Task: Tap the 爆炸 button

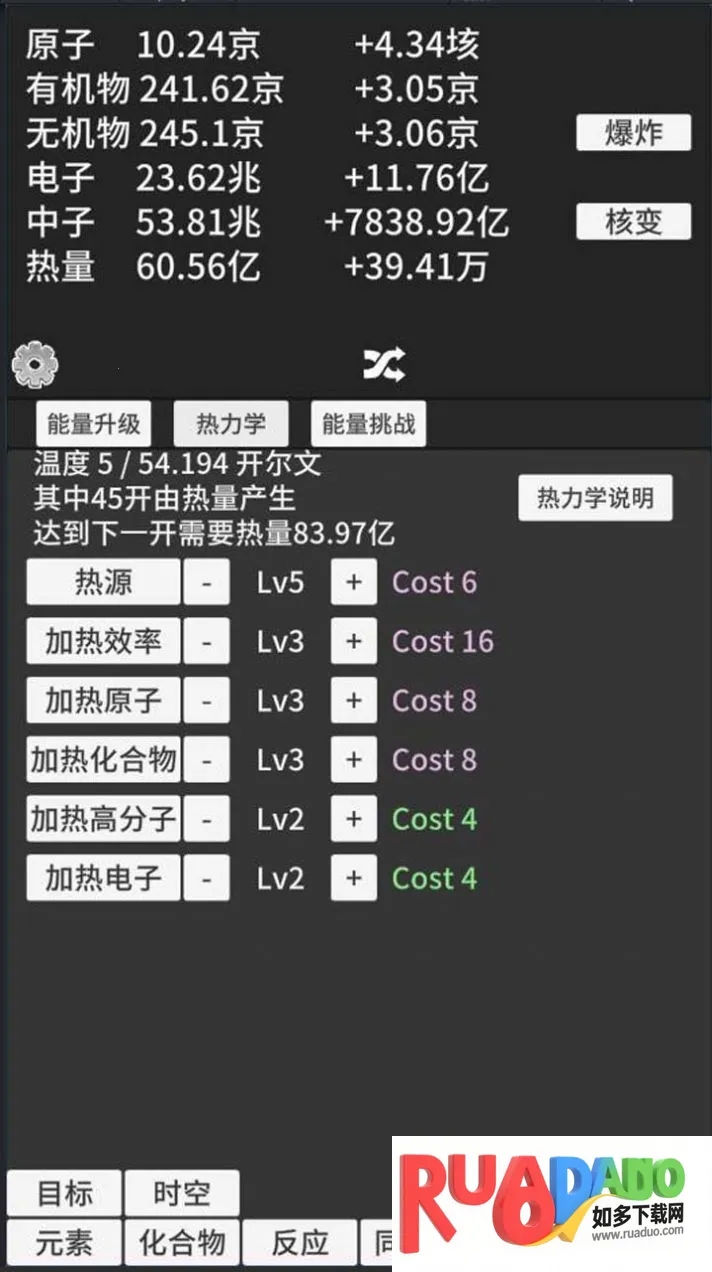Action: (633, 133)
